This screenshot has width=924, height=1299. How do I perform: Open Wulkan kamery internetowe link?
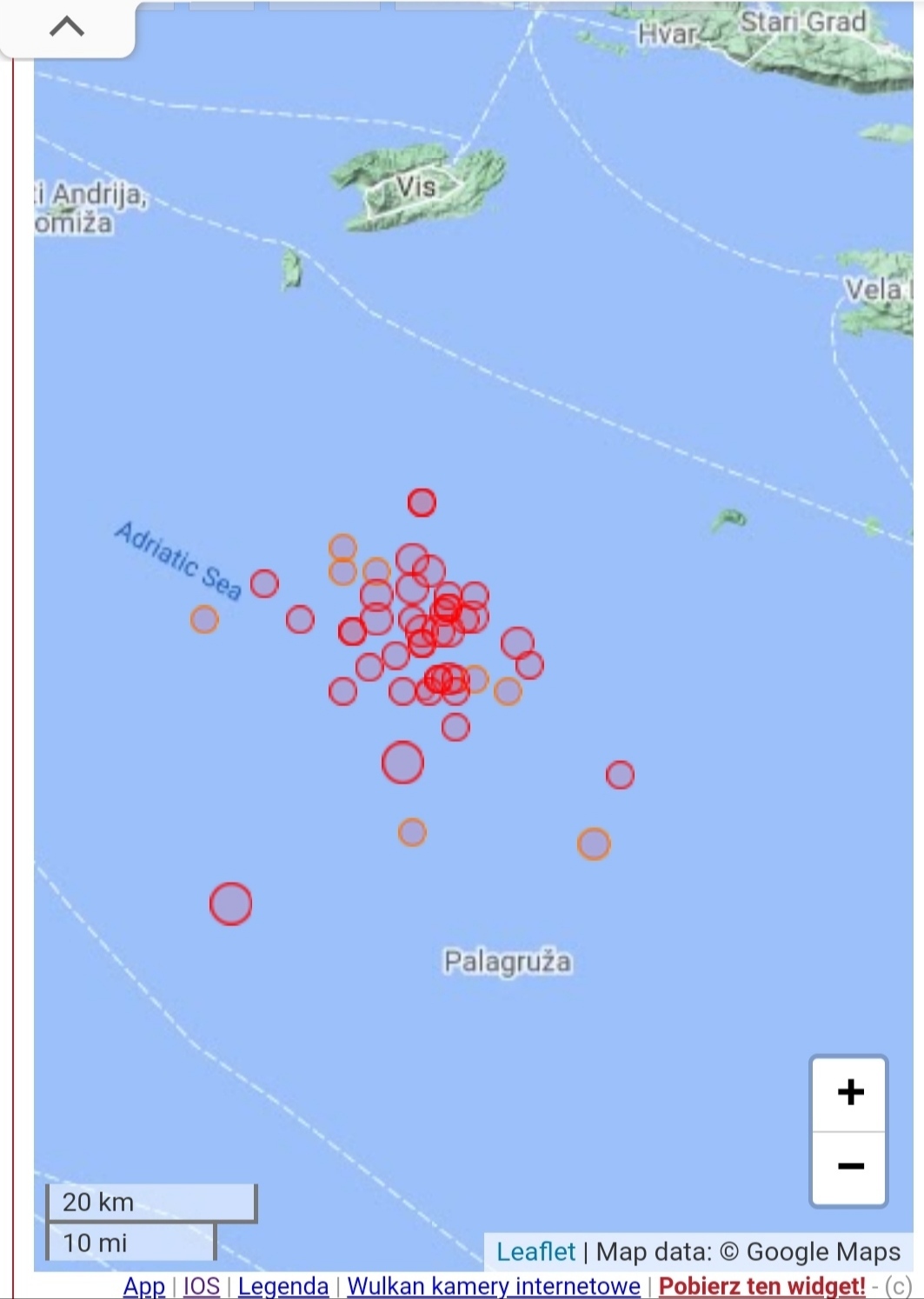(x=494, y=1286)
